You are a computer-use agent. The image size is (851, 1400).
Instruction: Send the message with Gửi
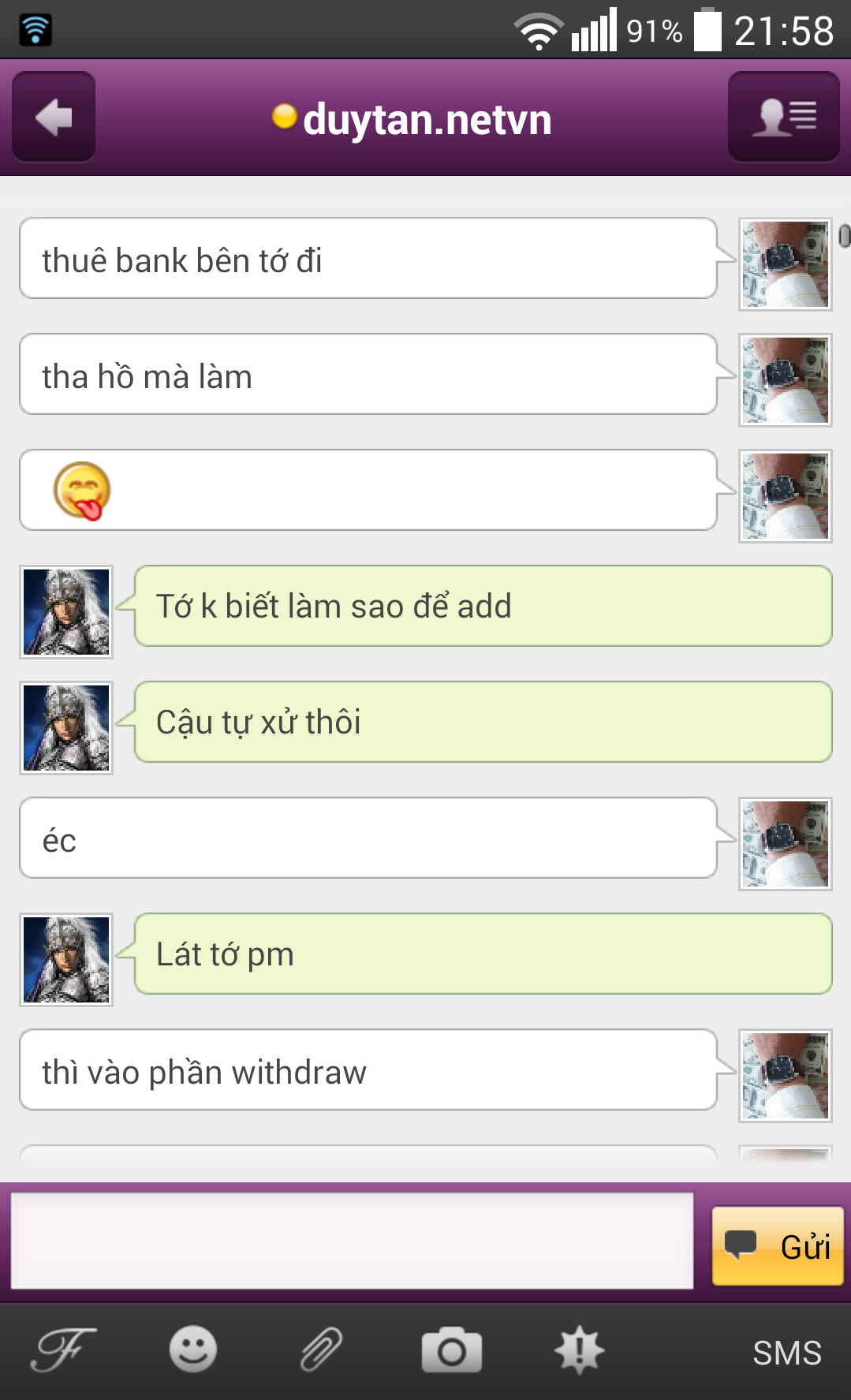click(778, 1246)
